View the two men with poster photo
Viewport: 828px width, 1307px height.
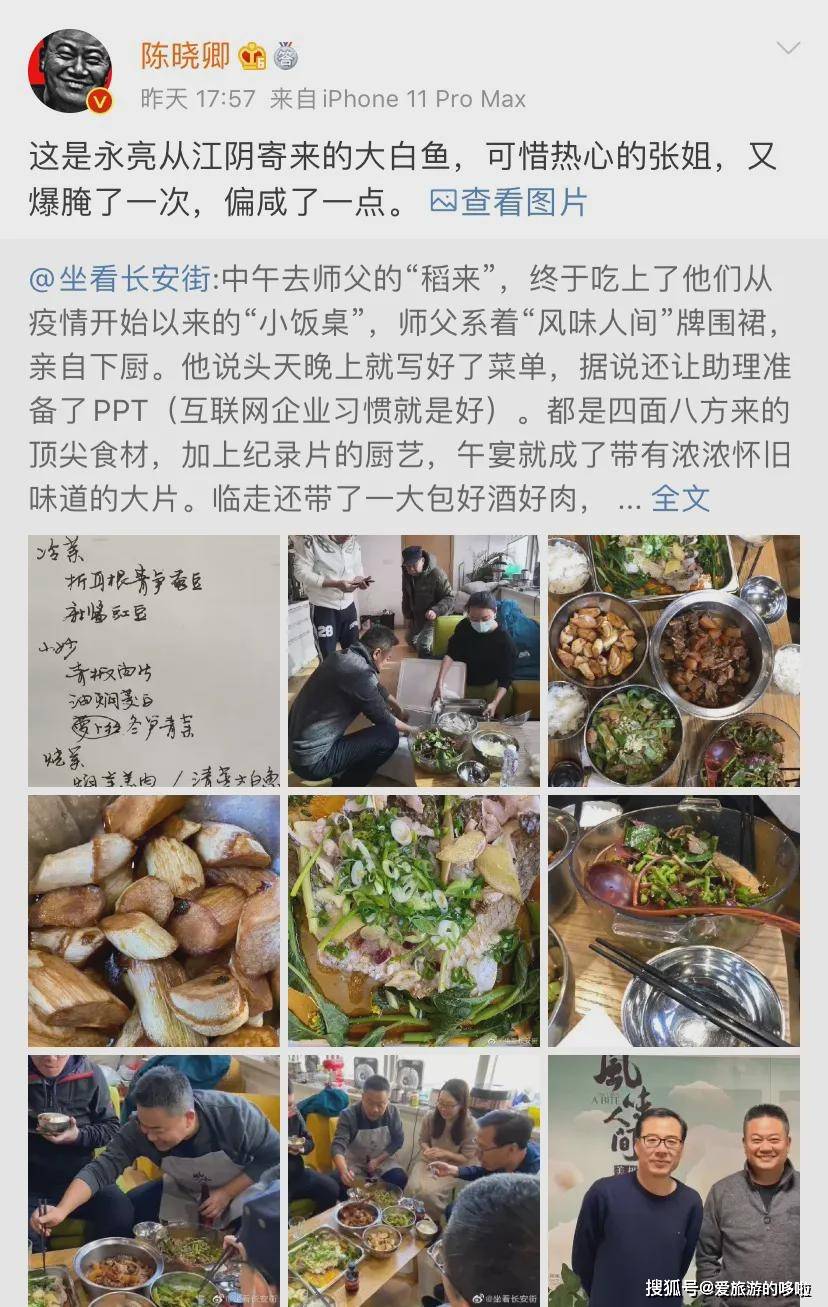(x=674, y=1180)
